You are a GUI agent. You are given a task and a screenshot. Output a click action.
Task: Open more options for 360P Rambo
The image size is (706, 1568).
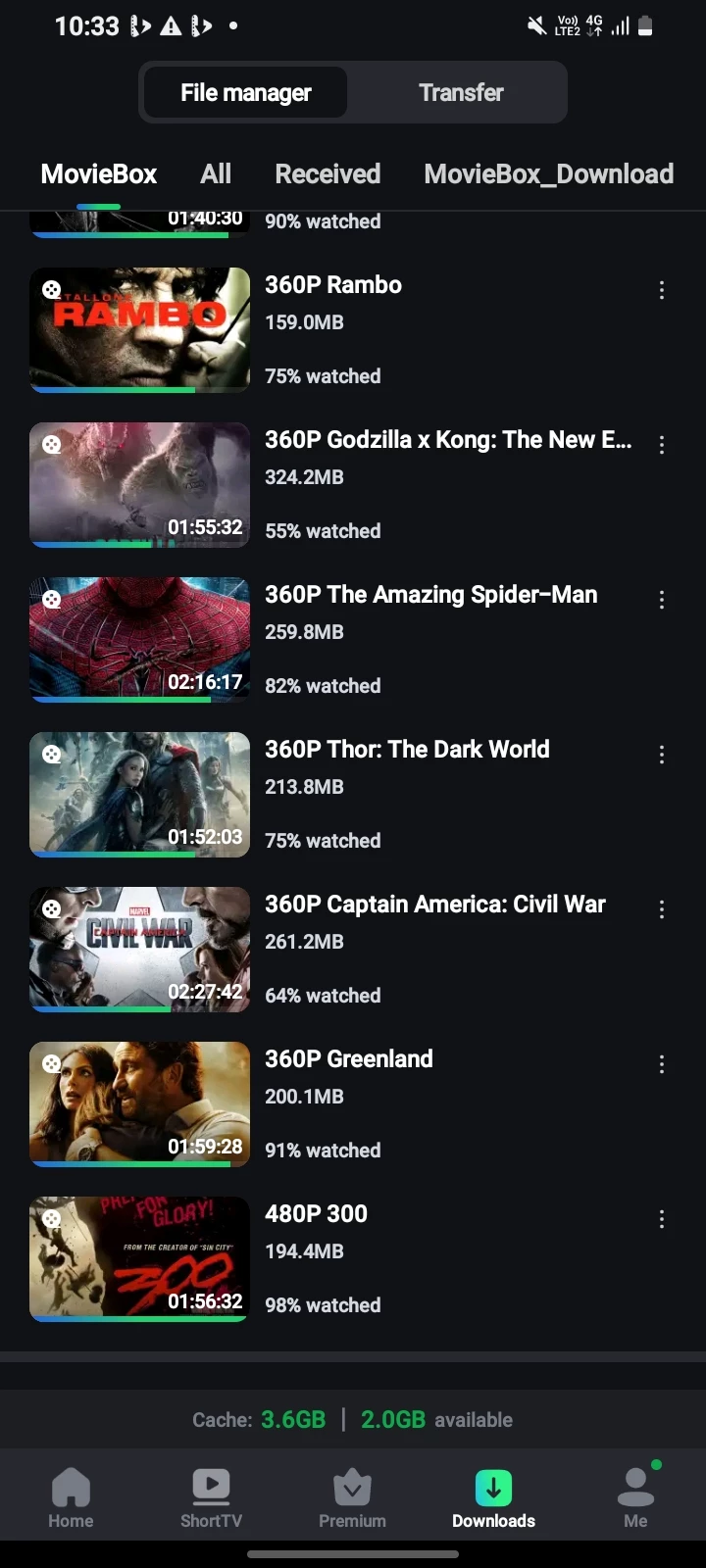pos(662,290)
